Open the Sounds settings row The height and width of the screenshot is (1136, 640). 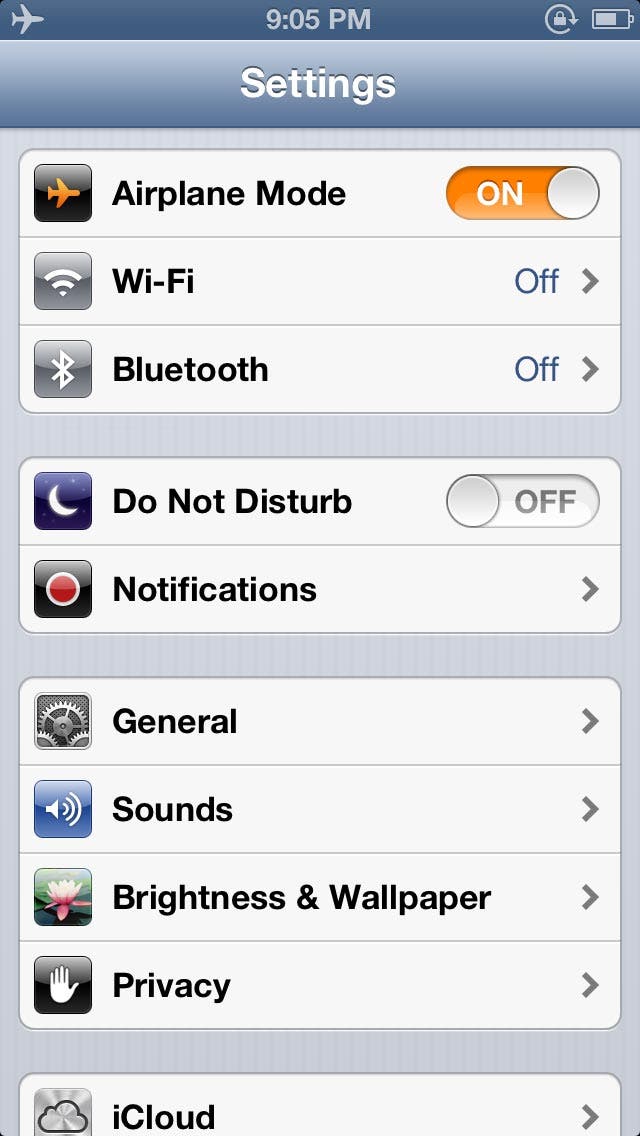point(320,809)
